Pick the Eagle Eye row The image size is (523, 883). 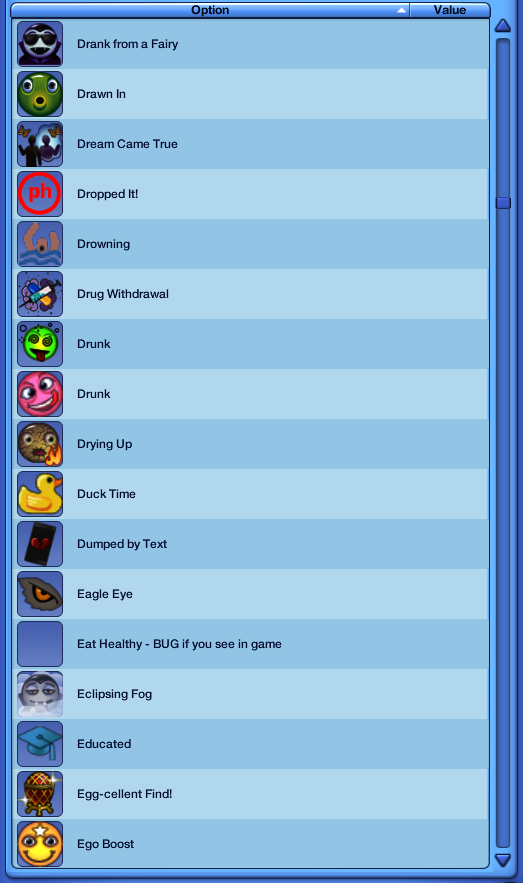pos(250,594)
